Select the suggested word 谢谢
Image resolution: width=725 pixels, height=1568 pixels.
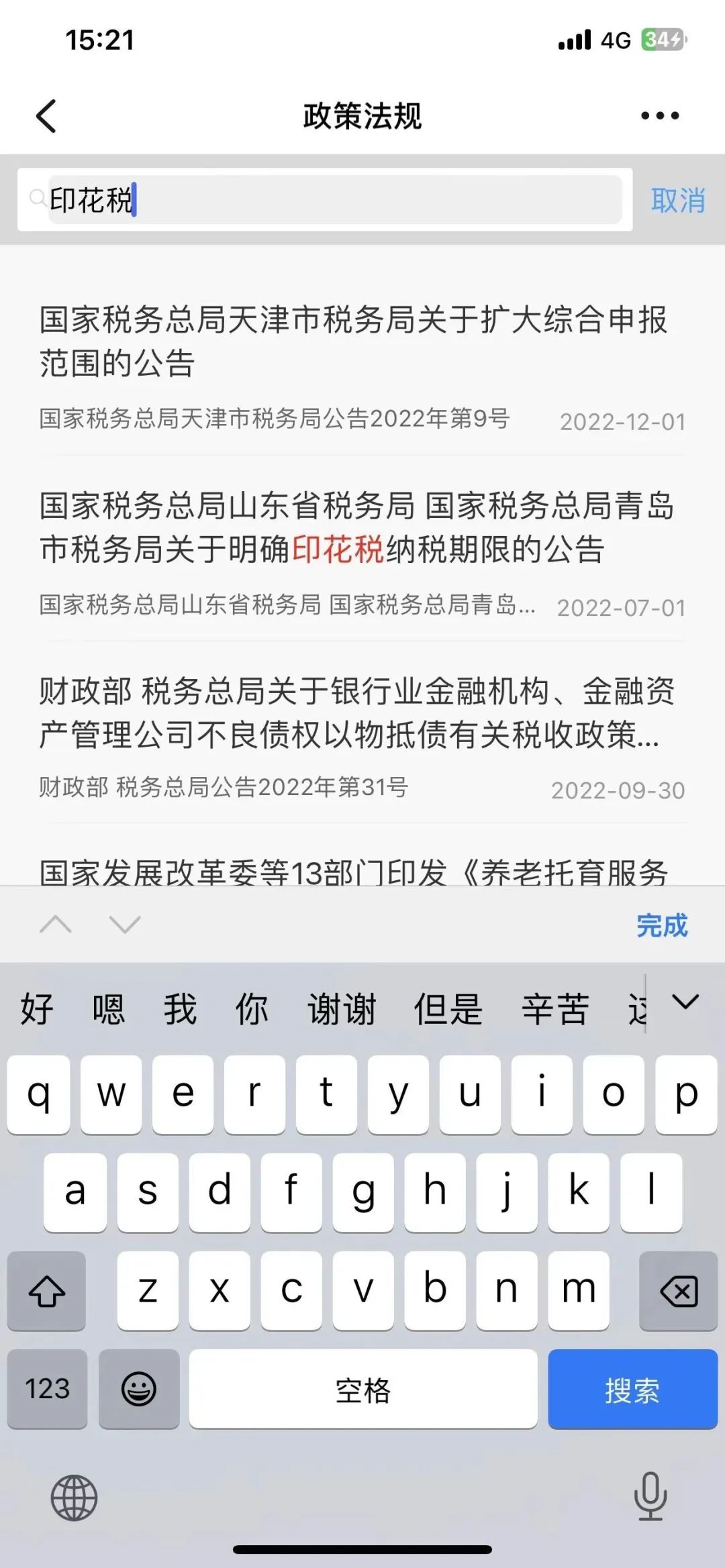tap(342, 1009)
